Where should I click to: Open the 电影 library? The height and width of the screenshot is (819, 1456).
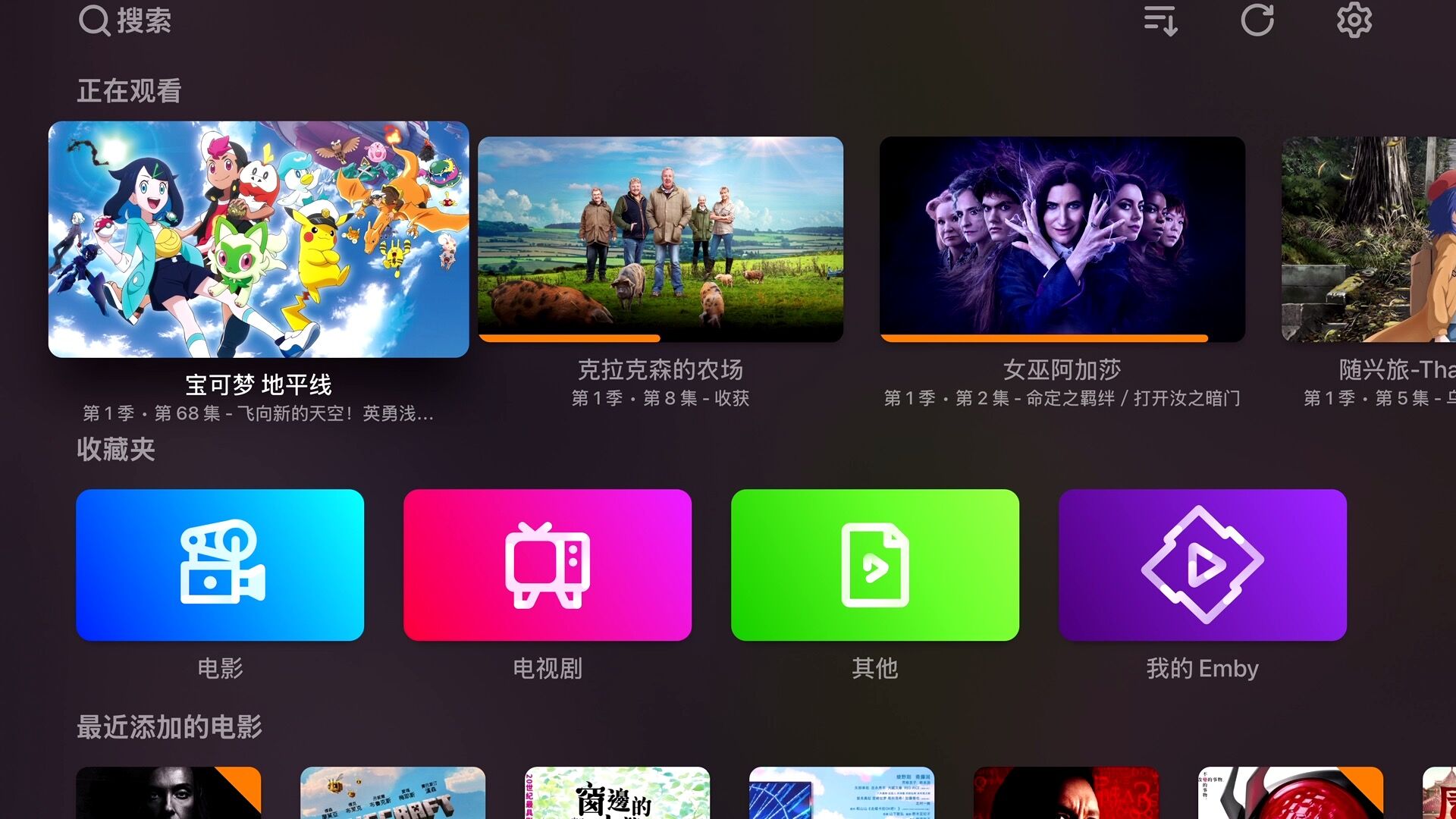pos(220,565)
